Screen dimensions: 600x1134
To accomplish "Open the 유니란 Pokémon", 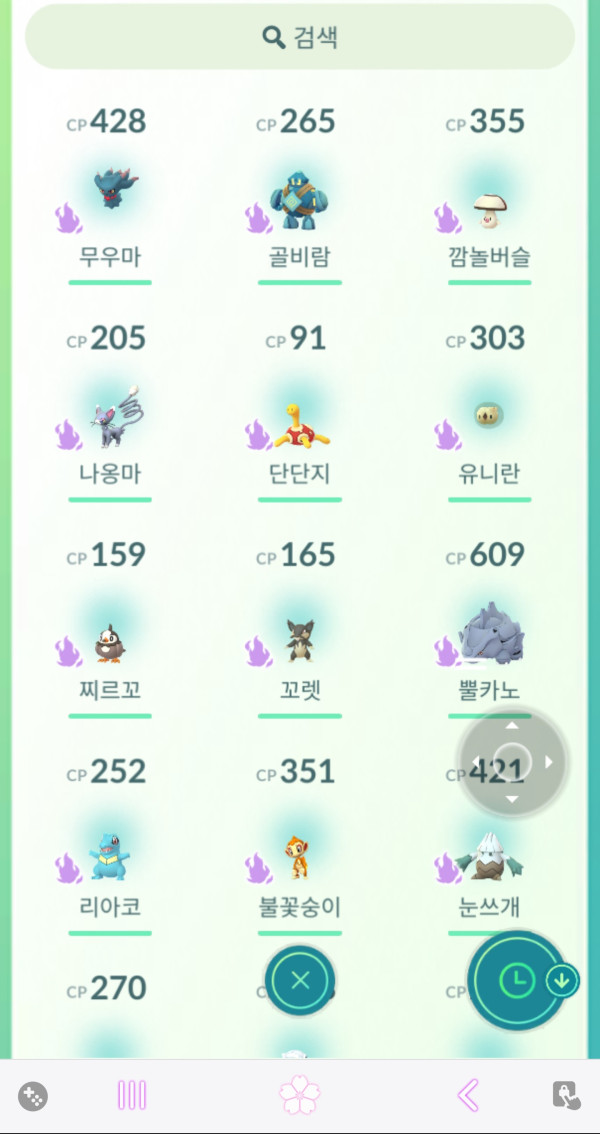I will tap(489, 415).
